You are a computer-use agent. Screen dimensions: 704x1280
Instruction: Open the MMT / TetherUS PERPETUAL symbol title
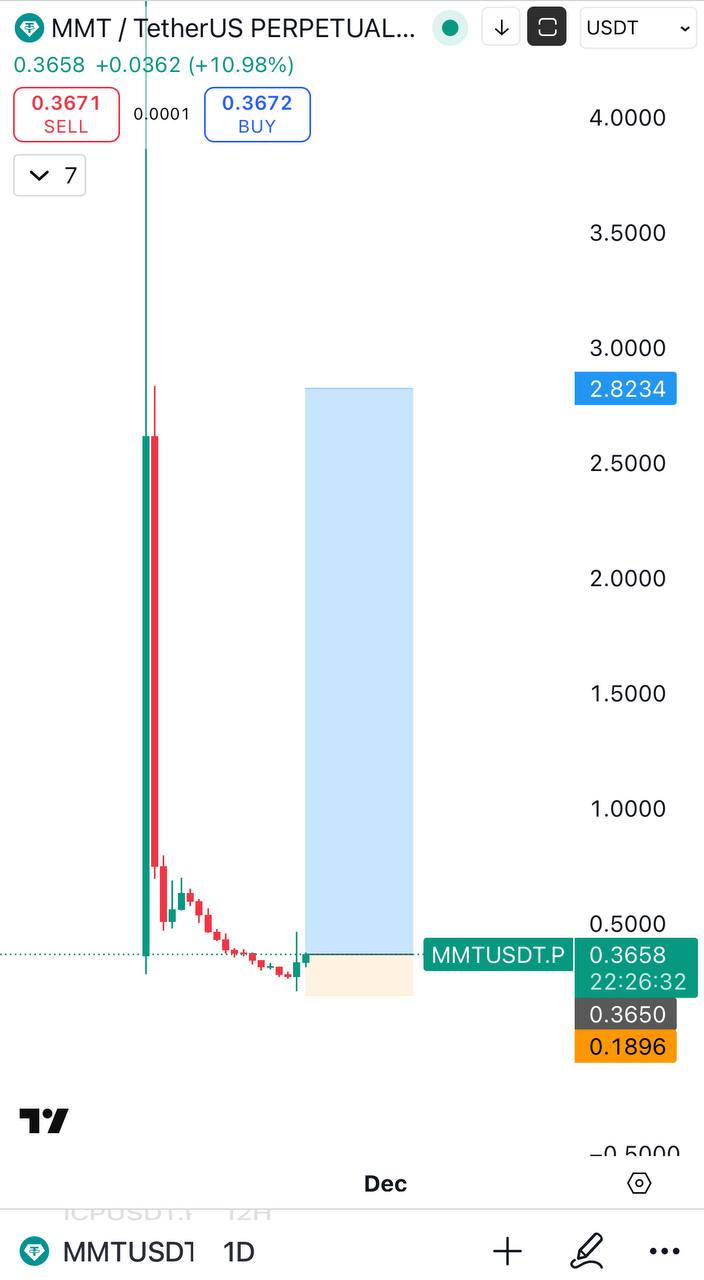(220, 28)
